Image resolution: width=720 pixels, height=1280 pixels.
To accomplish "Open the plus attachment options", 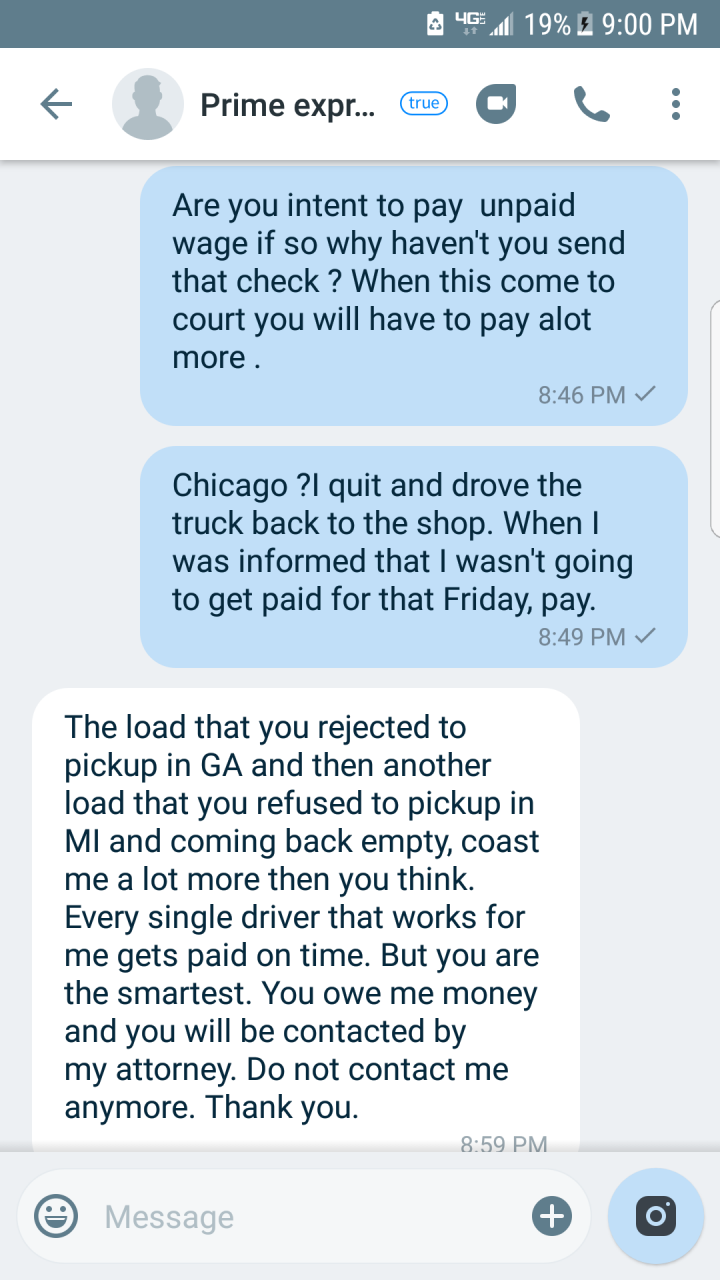I will coord(551,1216).
